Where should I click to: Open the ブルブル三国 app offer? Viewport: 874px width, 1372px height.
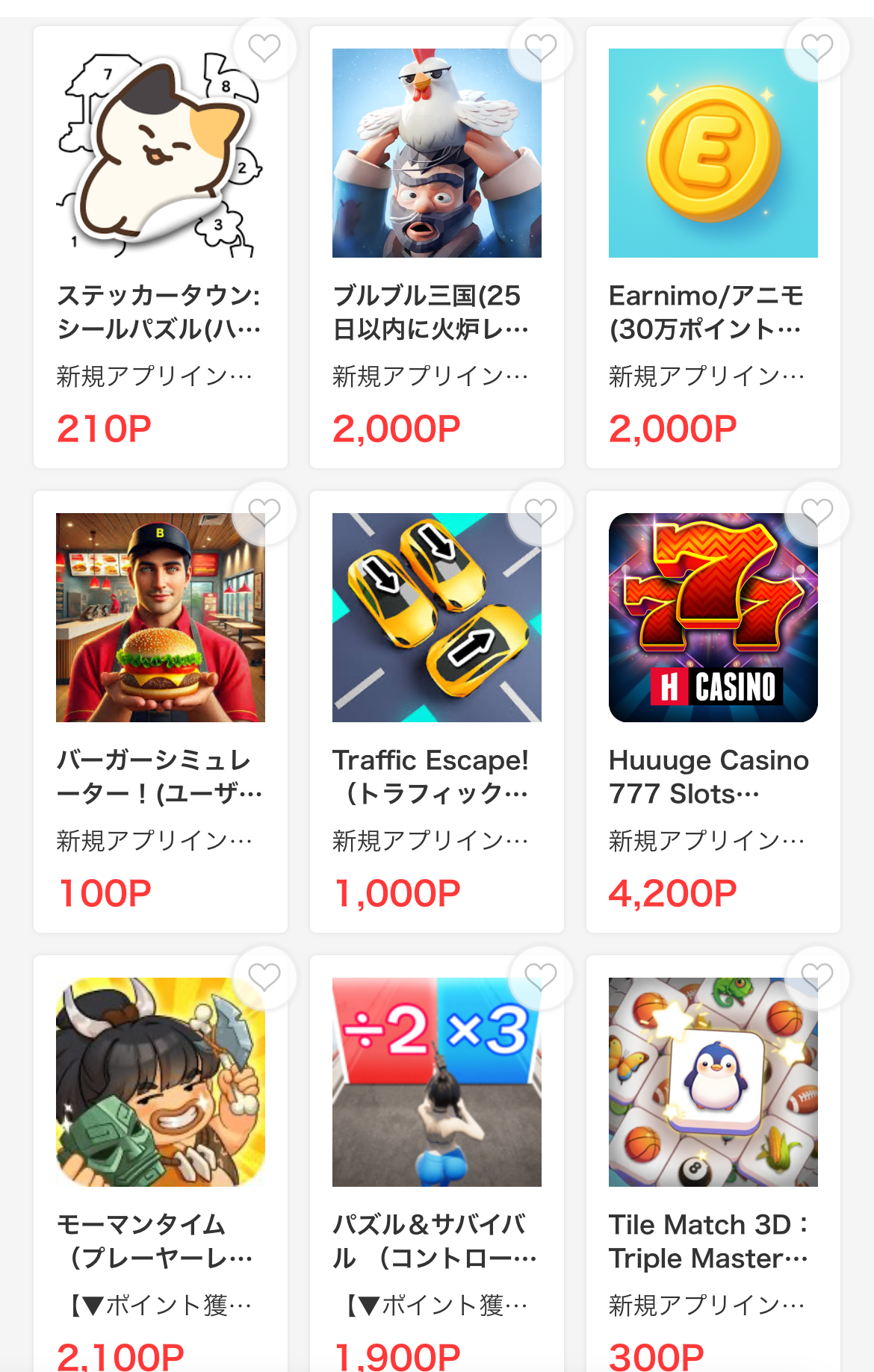point(436,246)
